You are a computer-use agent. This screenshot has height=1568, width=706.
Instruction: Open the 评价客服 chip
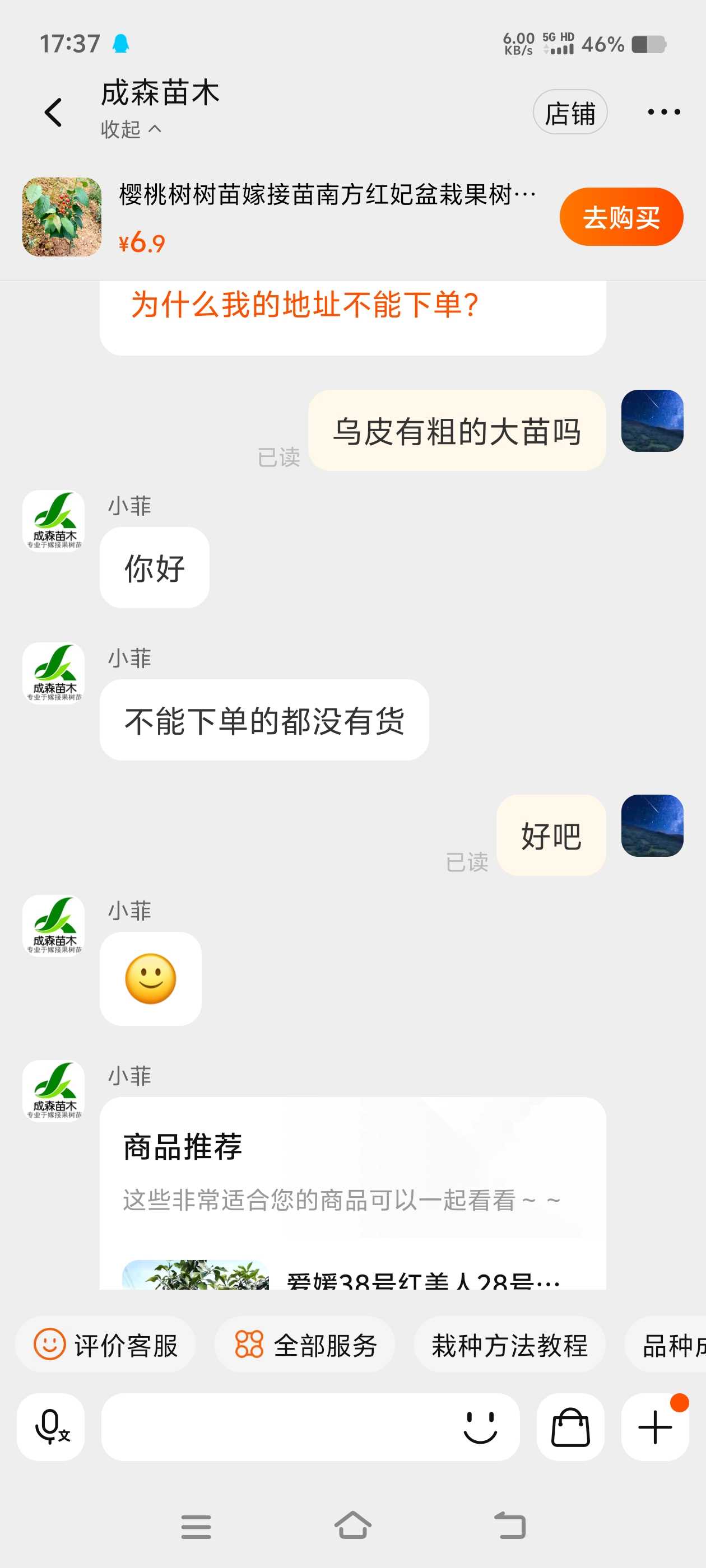106,1345
